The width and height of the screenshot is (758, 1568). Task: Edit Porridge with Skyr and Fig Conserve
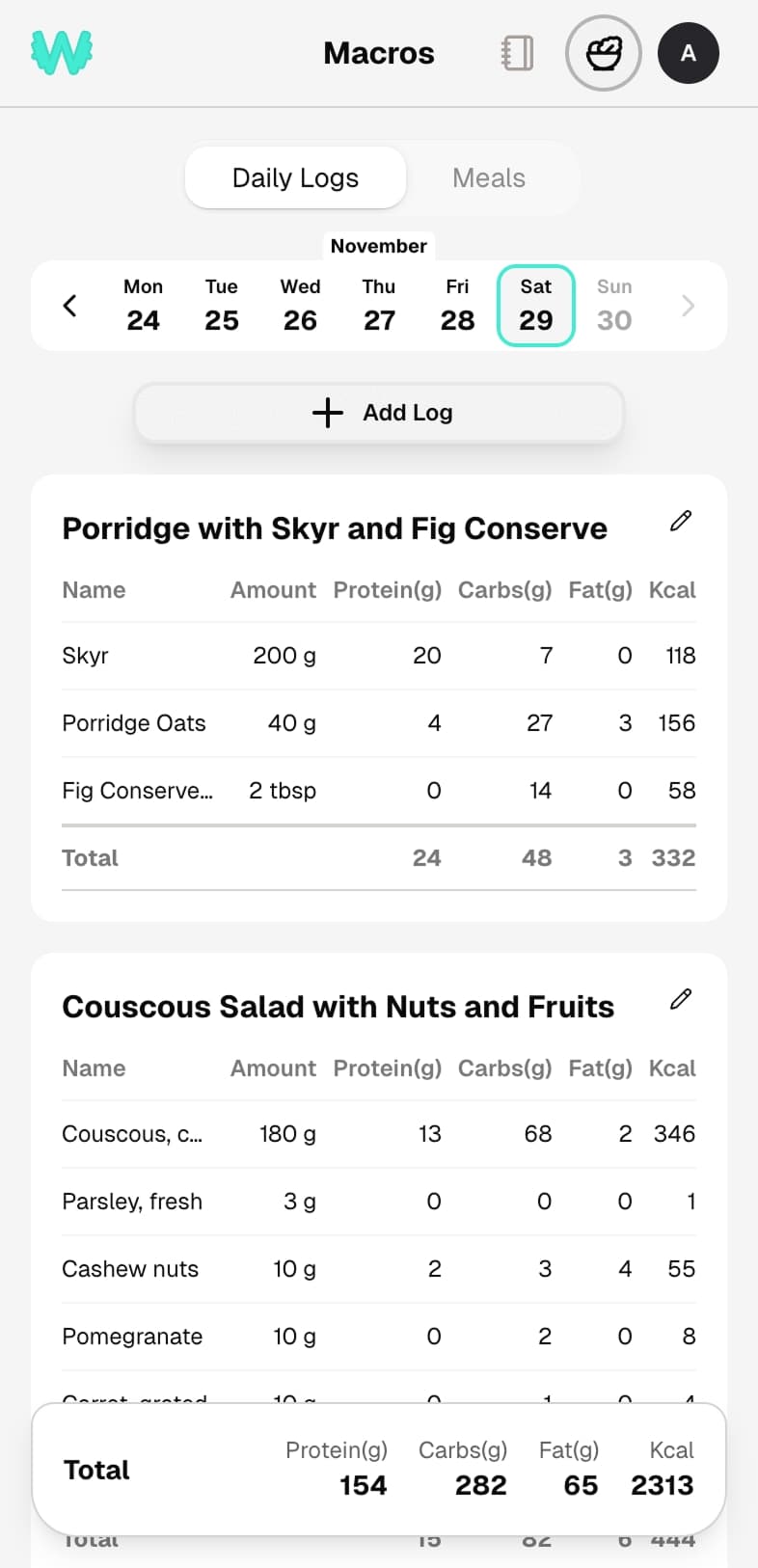[681, 521]
